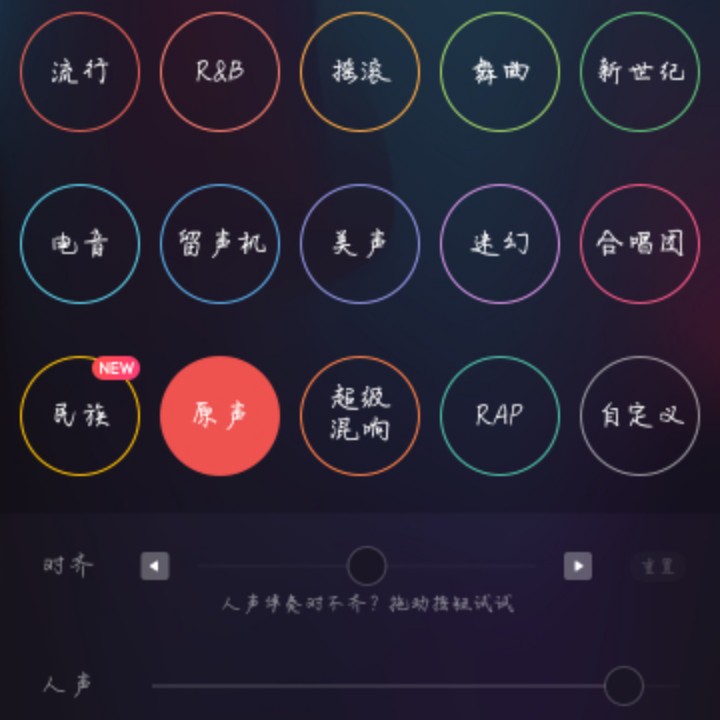Choose the R&B sound effect

point(220,72)
